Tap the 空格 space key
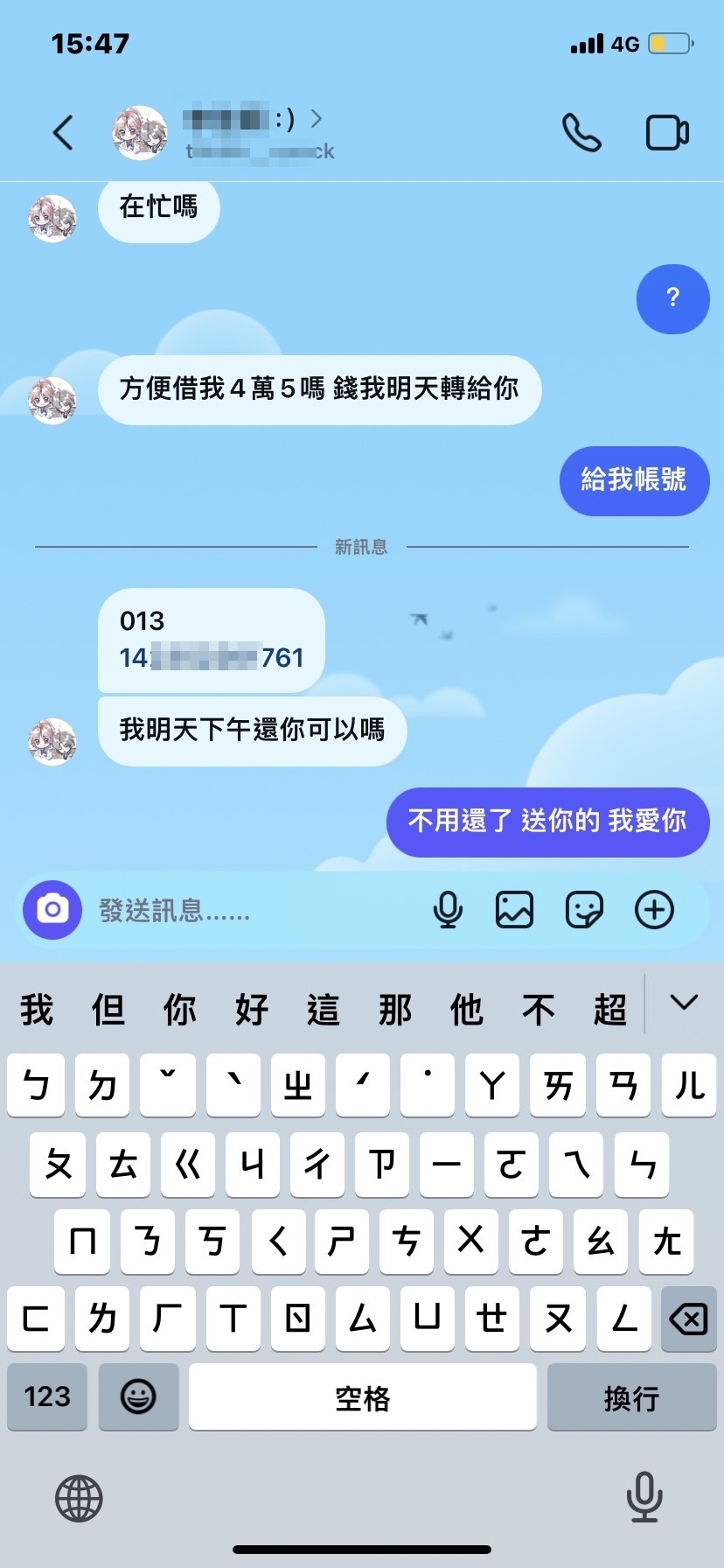The height and width of the screenshot is (1568, 724). pyautogui.click(x=362, y=1396)
